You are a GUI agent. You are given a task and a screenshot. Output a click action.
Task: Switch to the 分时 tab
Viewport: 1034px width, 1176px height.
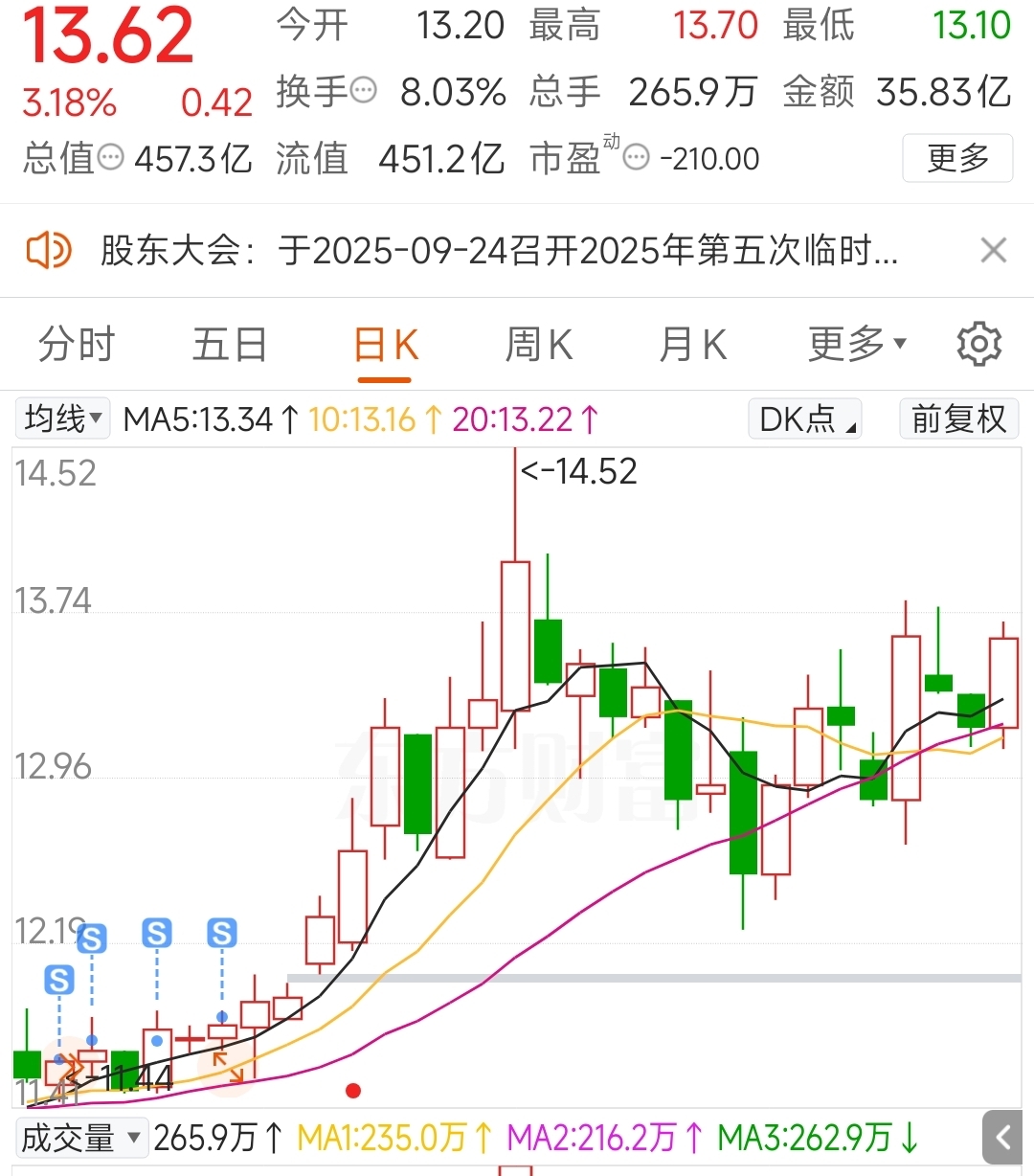pos(77,345)
